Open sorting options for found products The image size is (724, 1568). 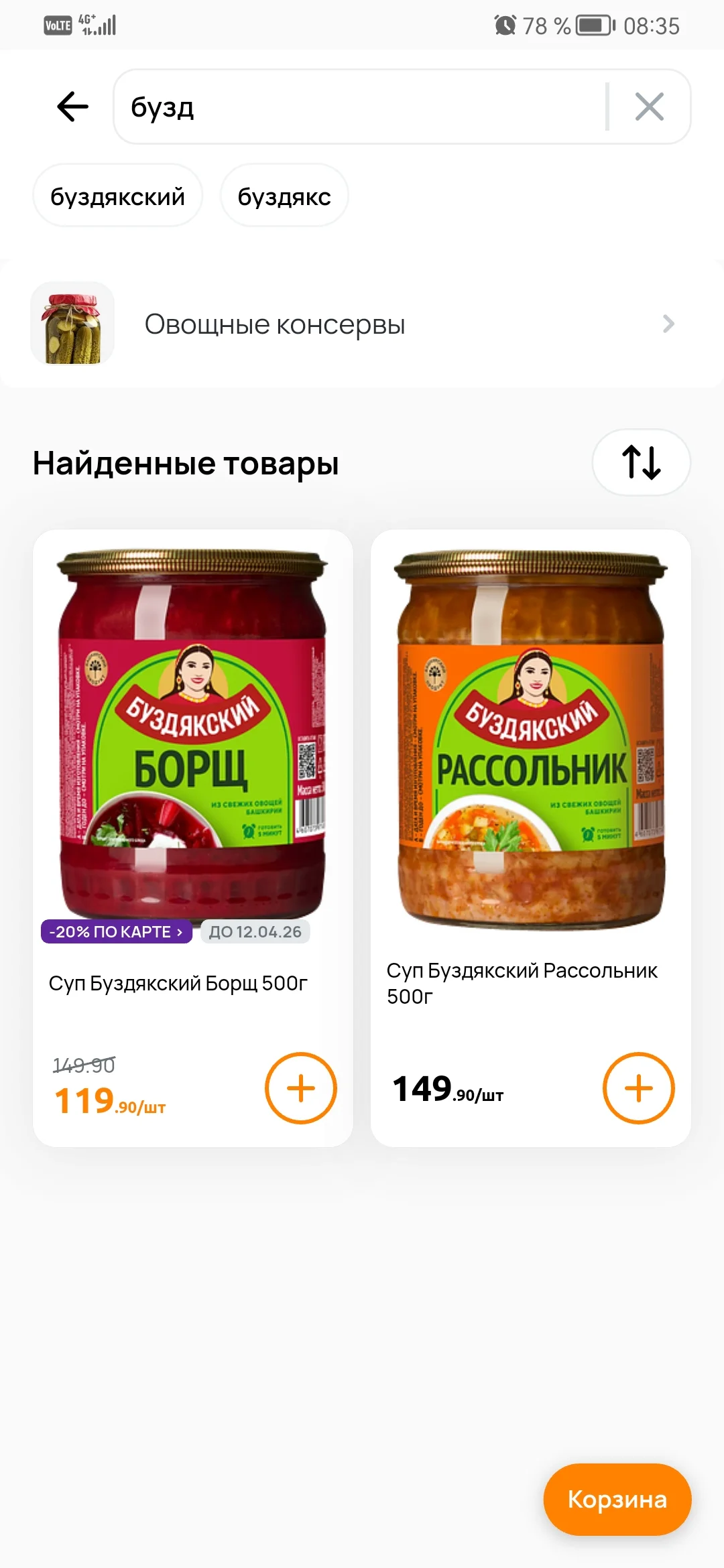click(x=641, y=462)
